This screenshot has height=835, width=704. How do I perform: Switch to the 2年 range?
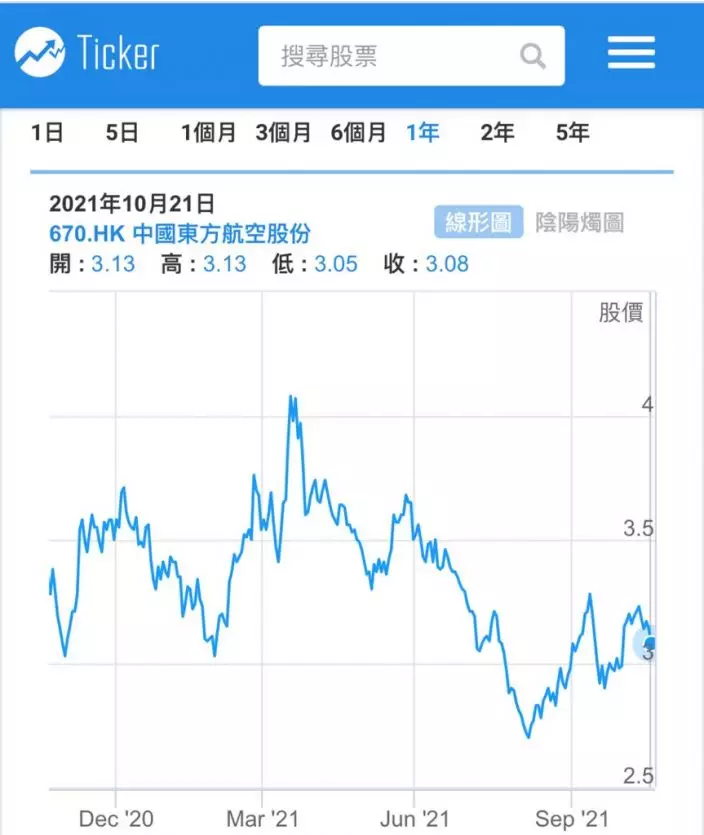click(x=498, y=133)
